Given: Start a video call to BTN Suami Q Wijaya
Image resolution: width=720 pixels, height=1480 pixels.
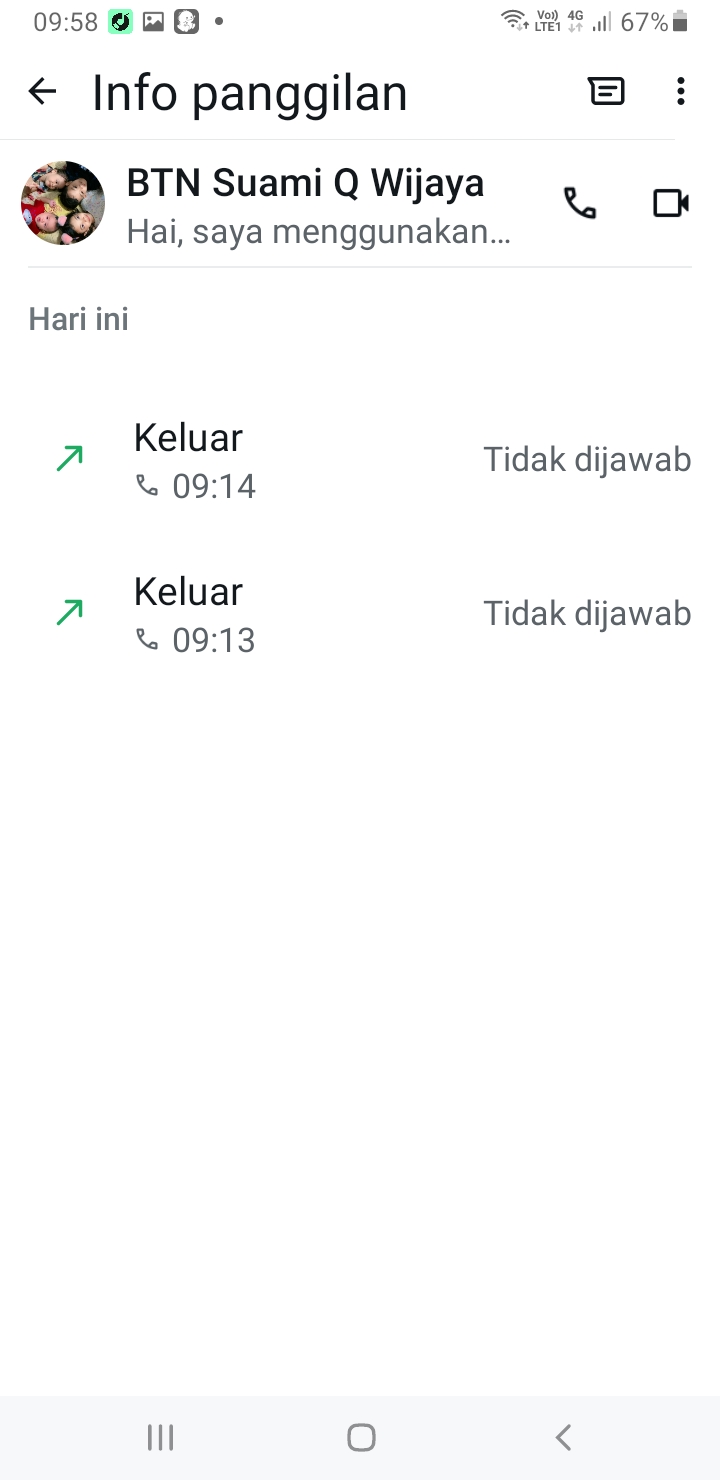Looking at the screenshot, I should coord(670,203).
